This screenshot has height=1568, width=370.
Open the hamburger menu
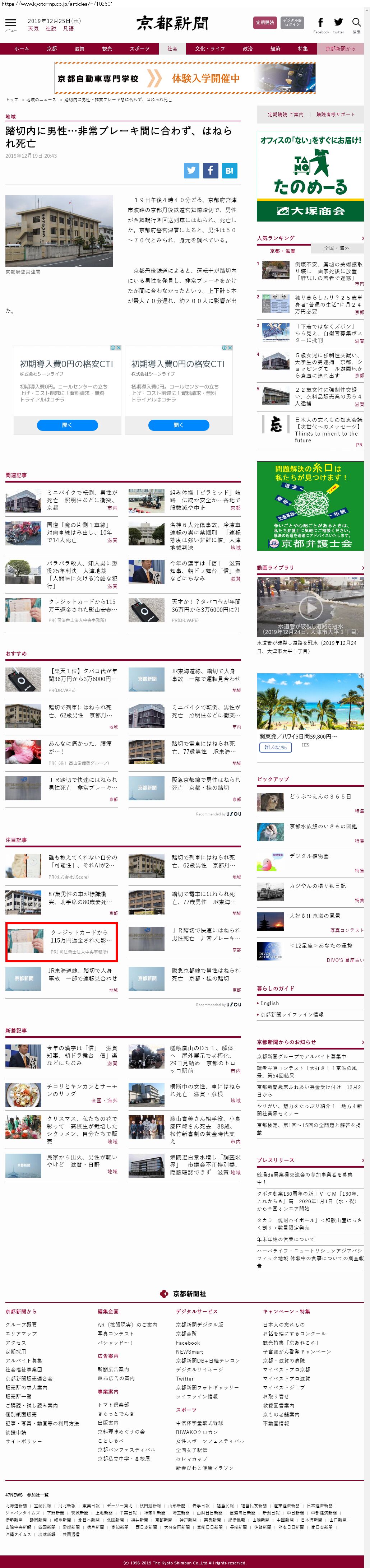pos(10,23)
